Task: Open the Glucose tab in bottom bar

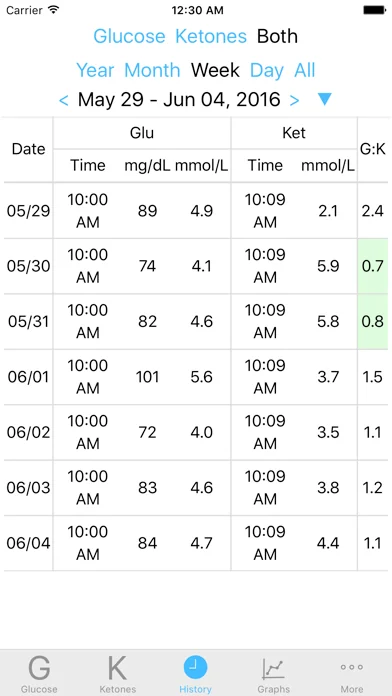Action: pyautogui.click(x=39, y=674)
